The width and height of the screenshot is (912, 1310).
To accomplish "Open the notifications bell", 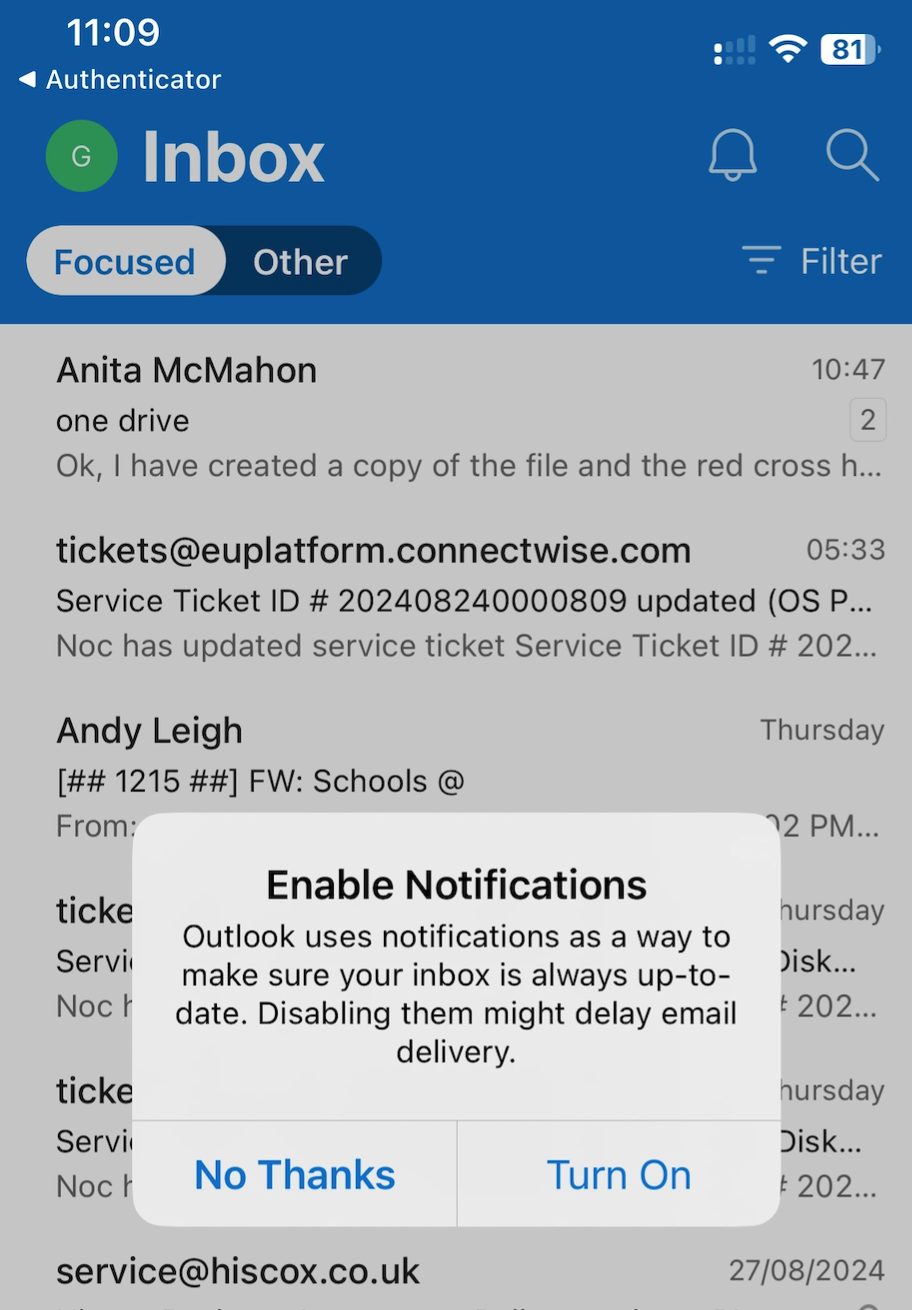I will click(x=732, y=157).
